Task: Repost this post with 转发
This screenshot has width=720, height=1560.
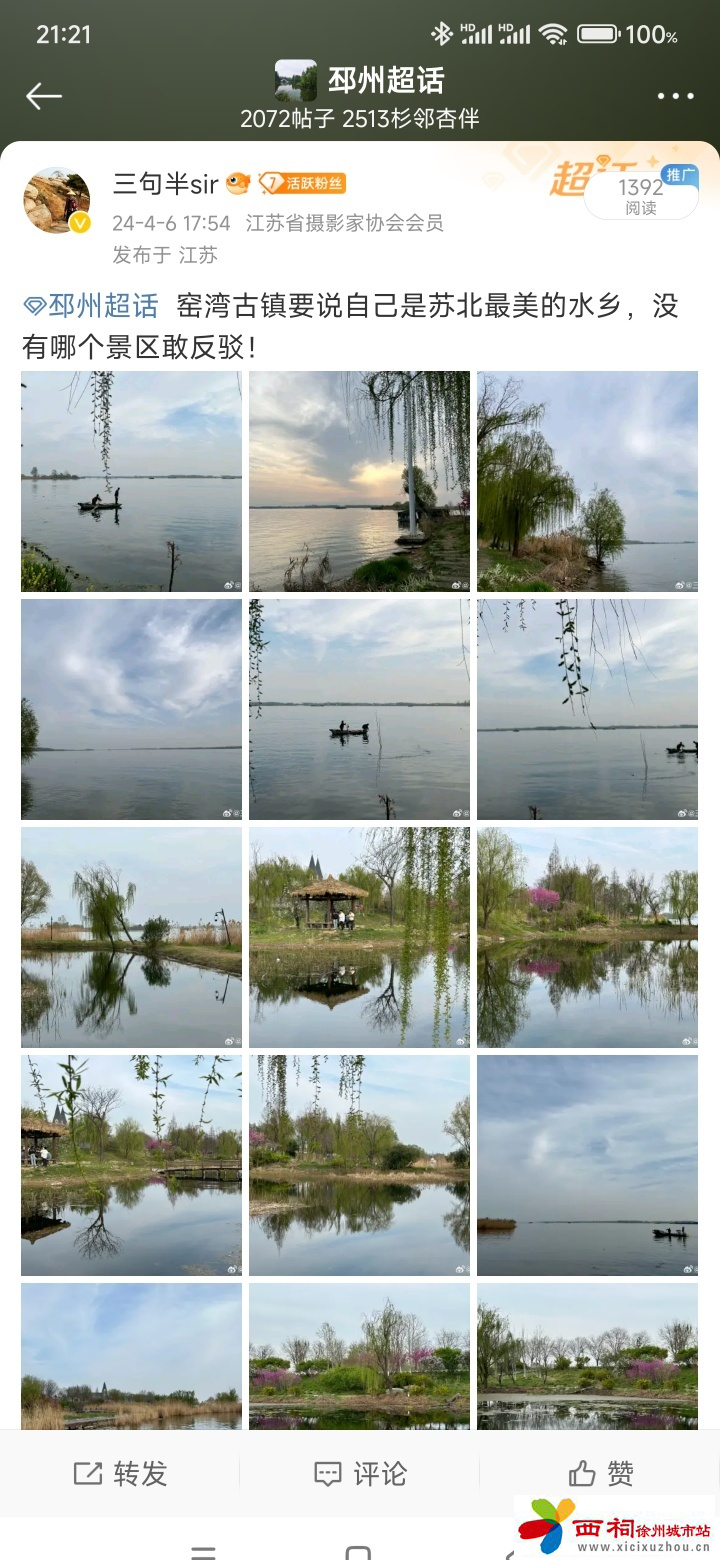Action: coord(120,1473)
